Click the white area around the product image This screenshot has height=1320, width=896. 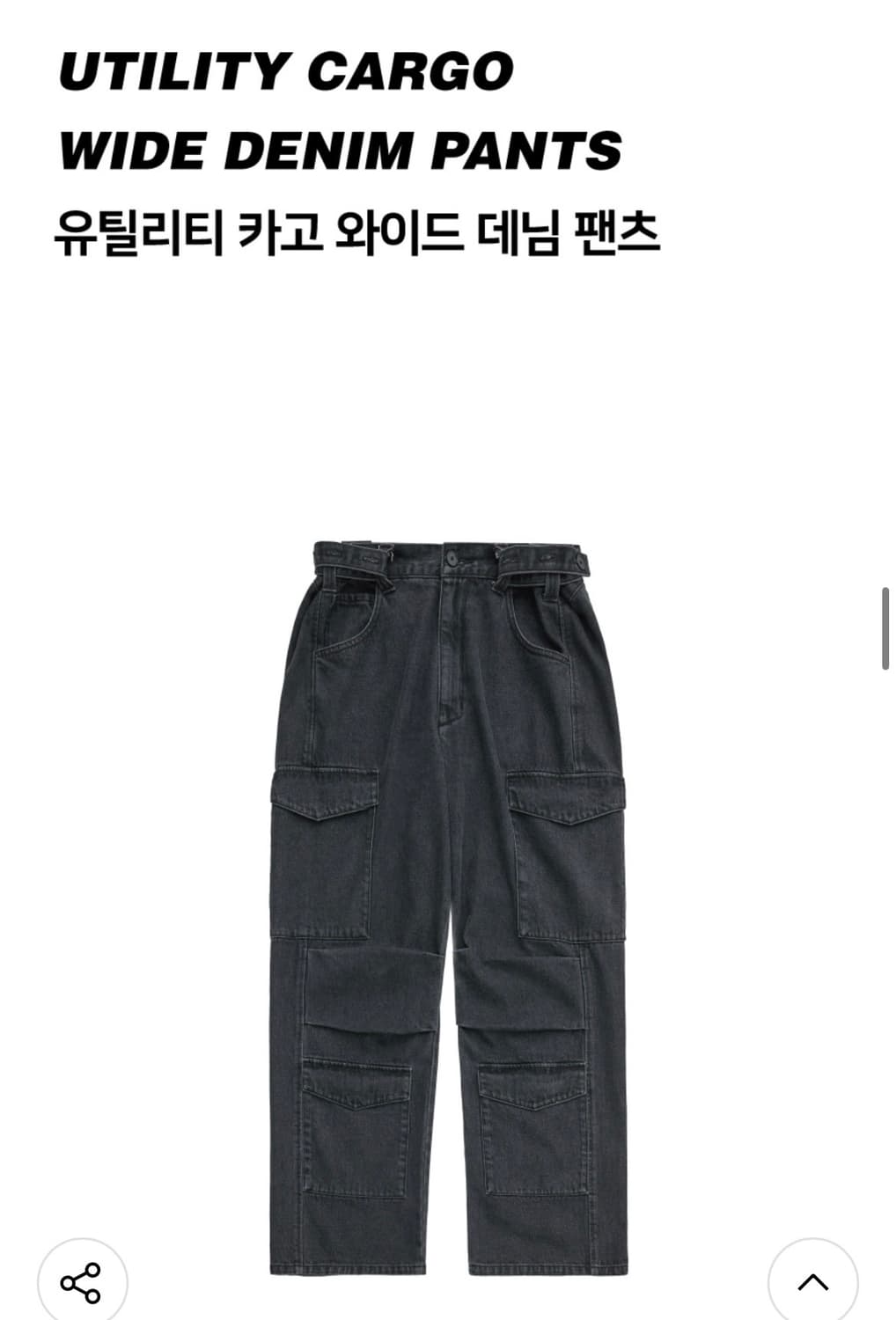point(132,792)
